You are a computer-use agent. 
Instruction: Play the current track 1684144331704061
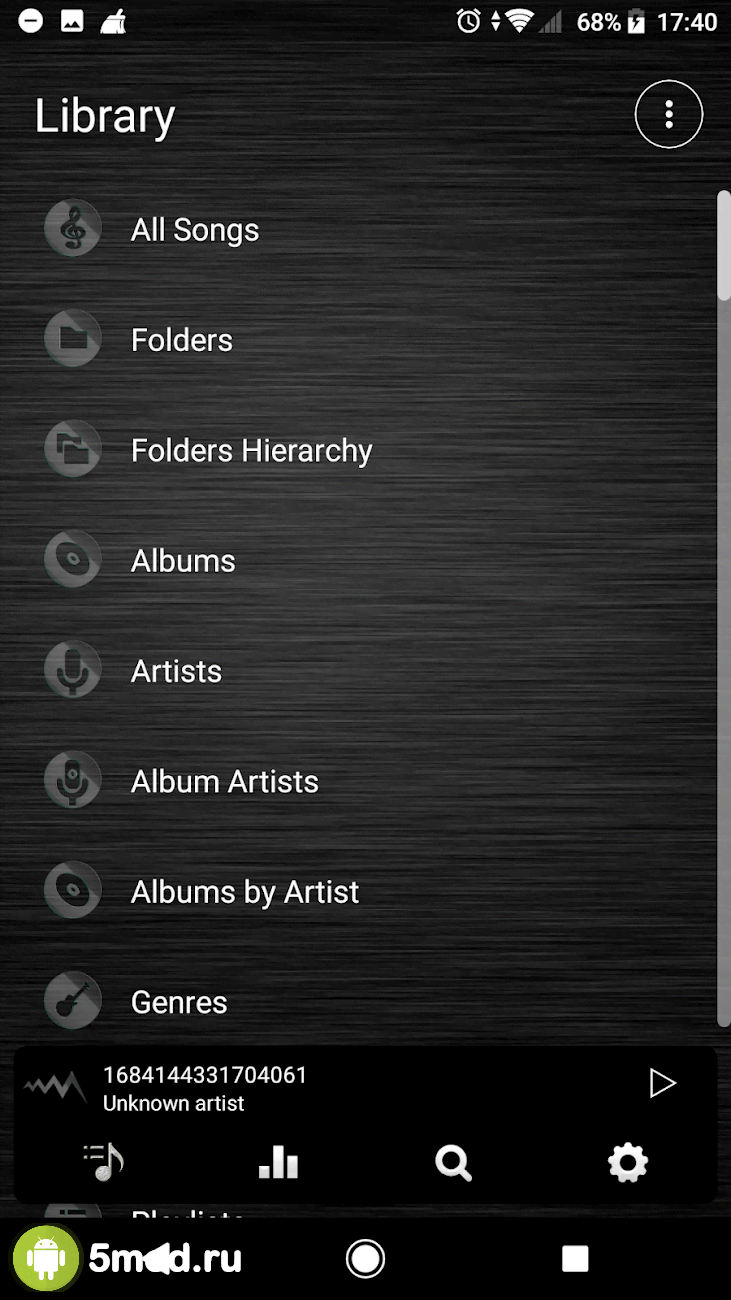pos(662,1083)
